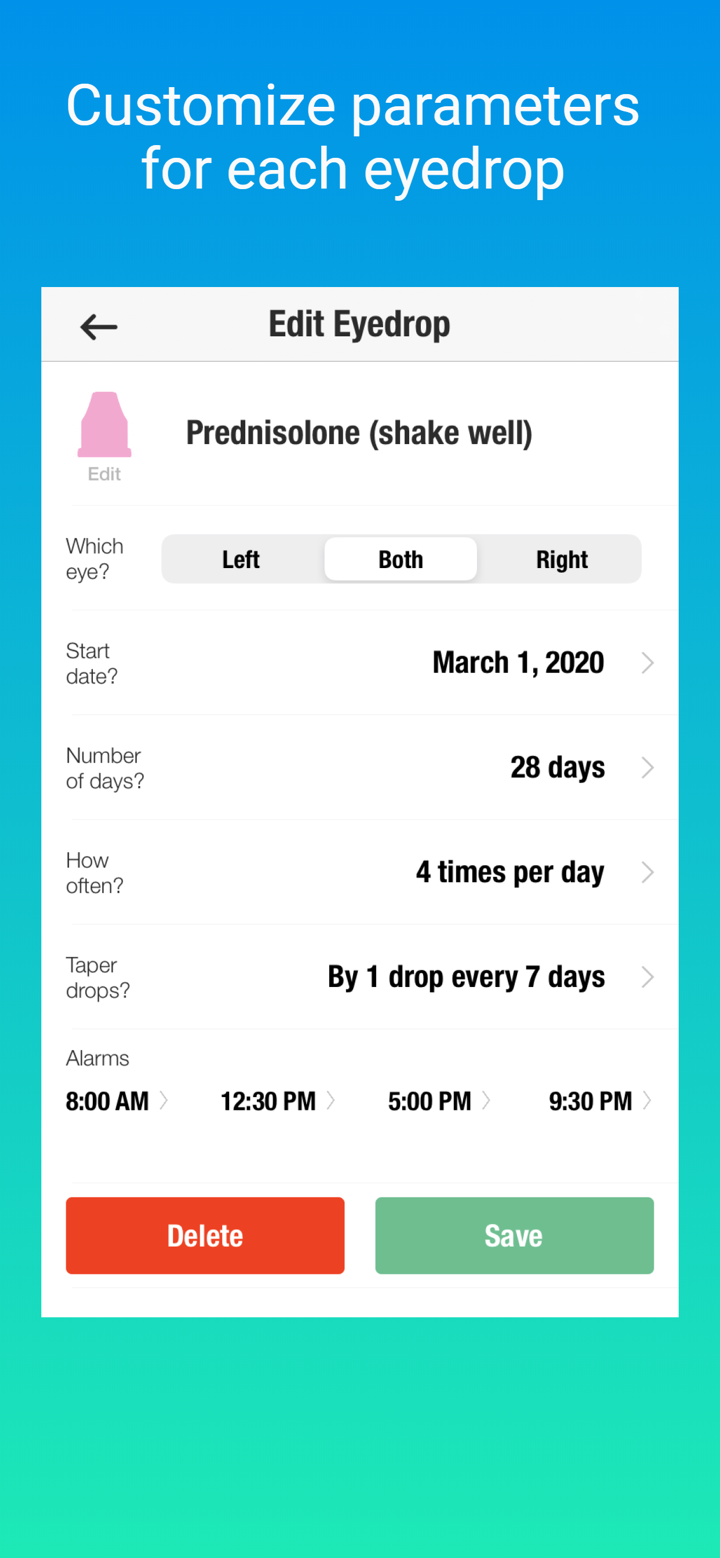Save the eyedrop changes
Image resolution: width=720 pixels, height=1558 pixels.
(514, 1235)
